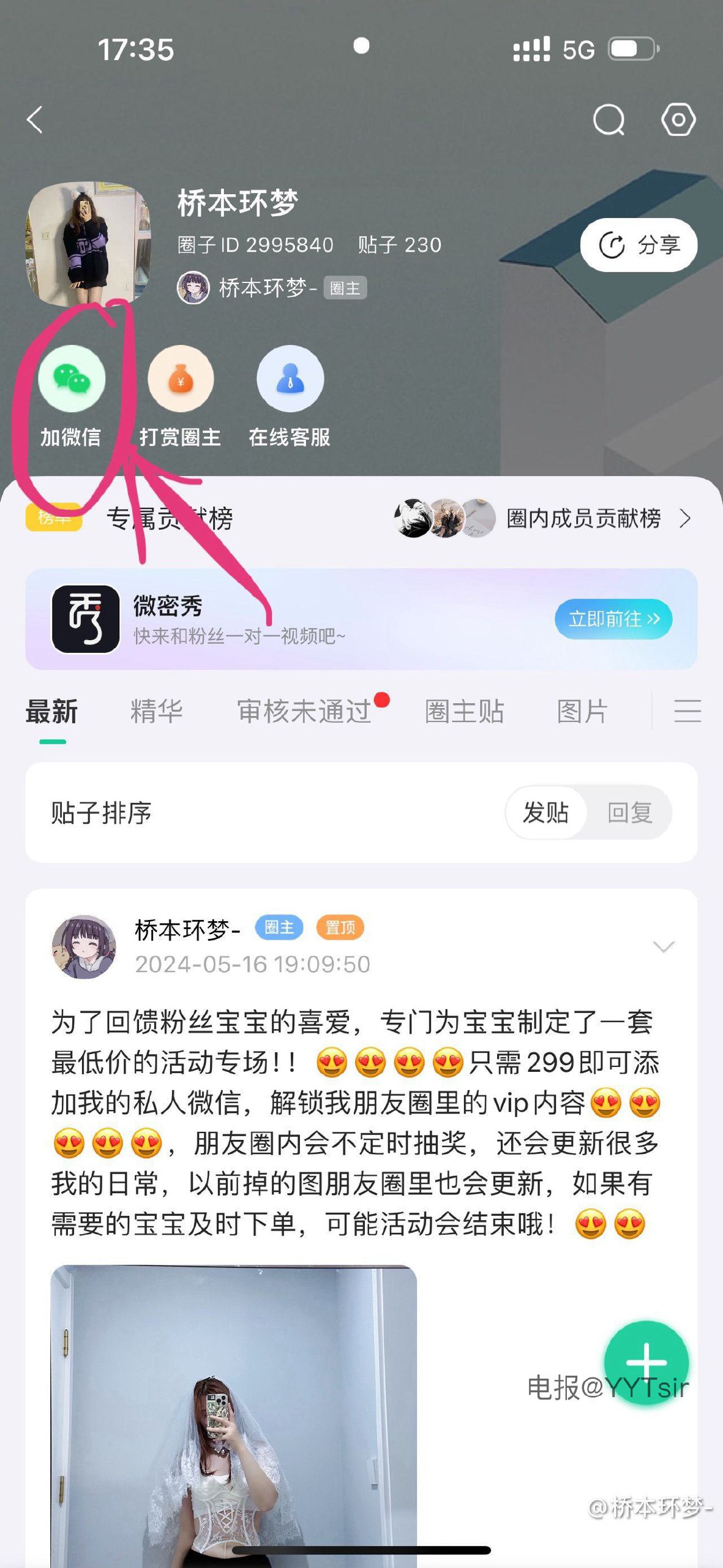
Task: Tap 立即前往 on the 微密秀 banner
Action: pyautogui.click(x=613, y=619)
